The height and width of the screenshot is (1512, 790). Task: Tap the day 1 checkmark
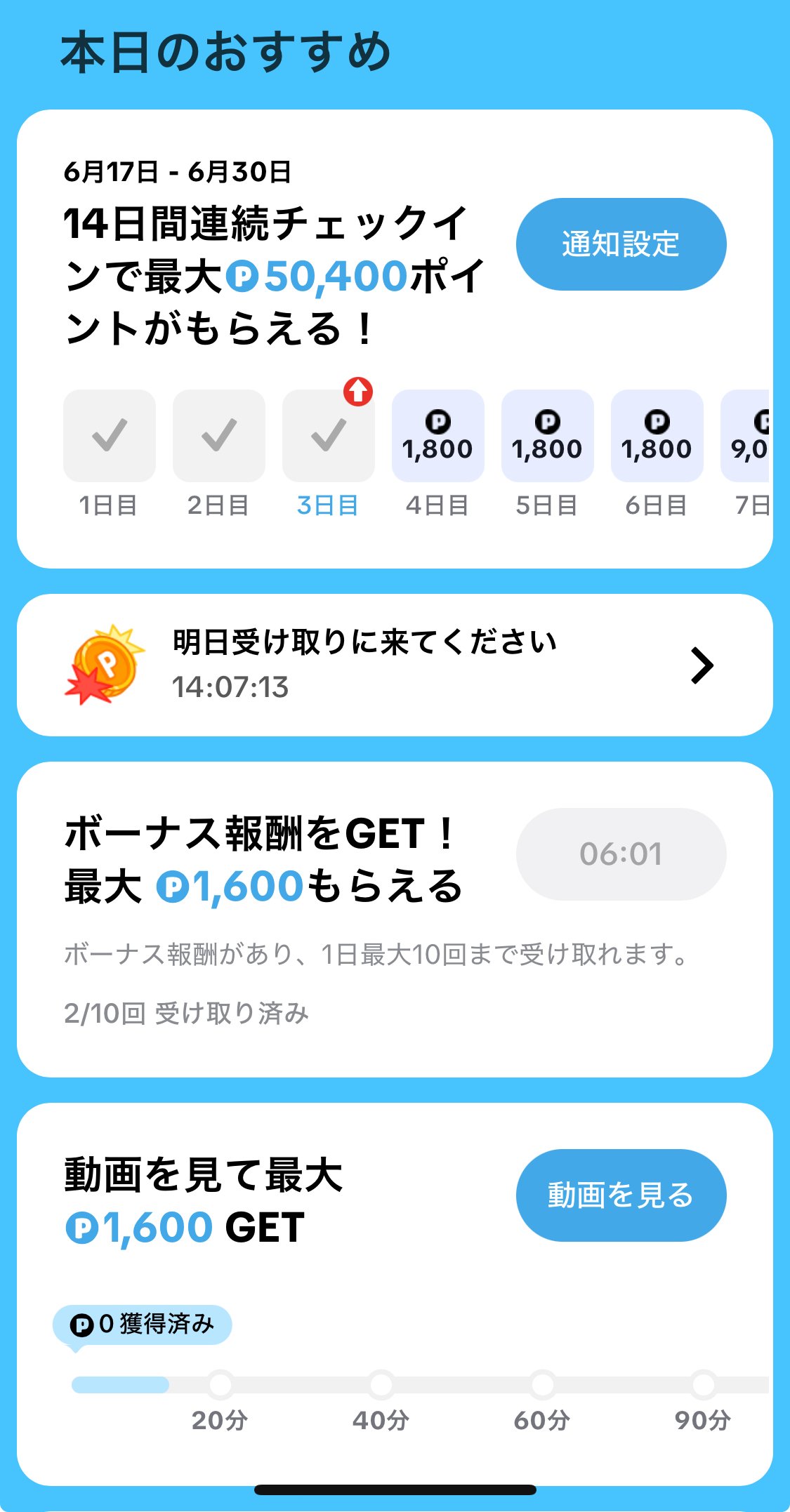(109, 436)
